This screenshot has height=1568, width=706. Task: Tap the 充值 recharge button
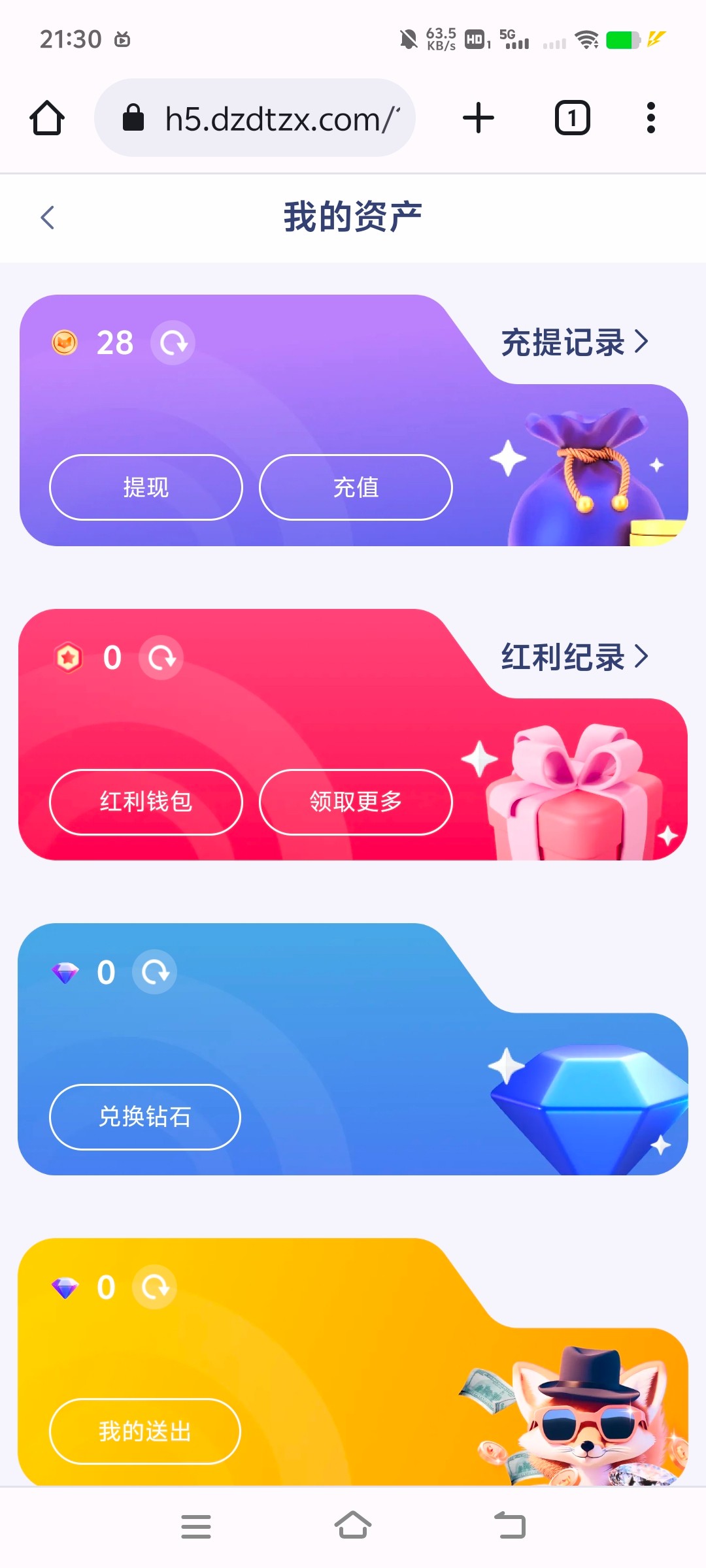pos(356,487)
